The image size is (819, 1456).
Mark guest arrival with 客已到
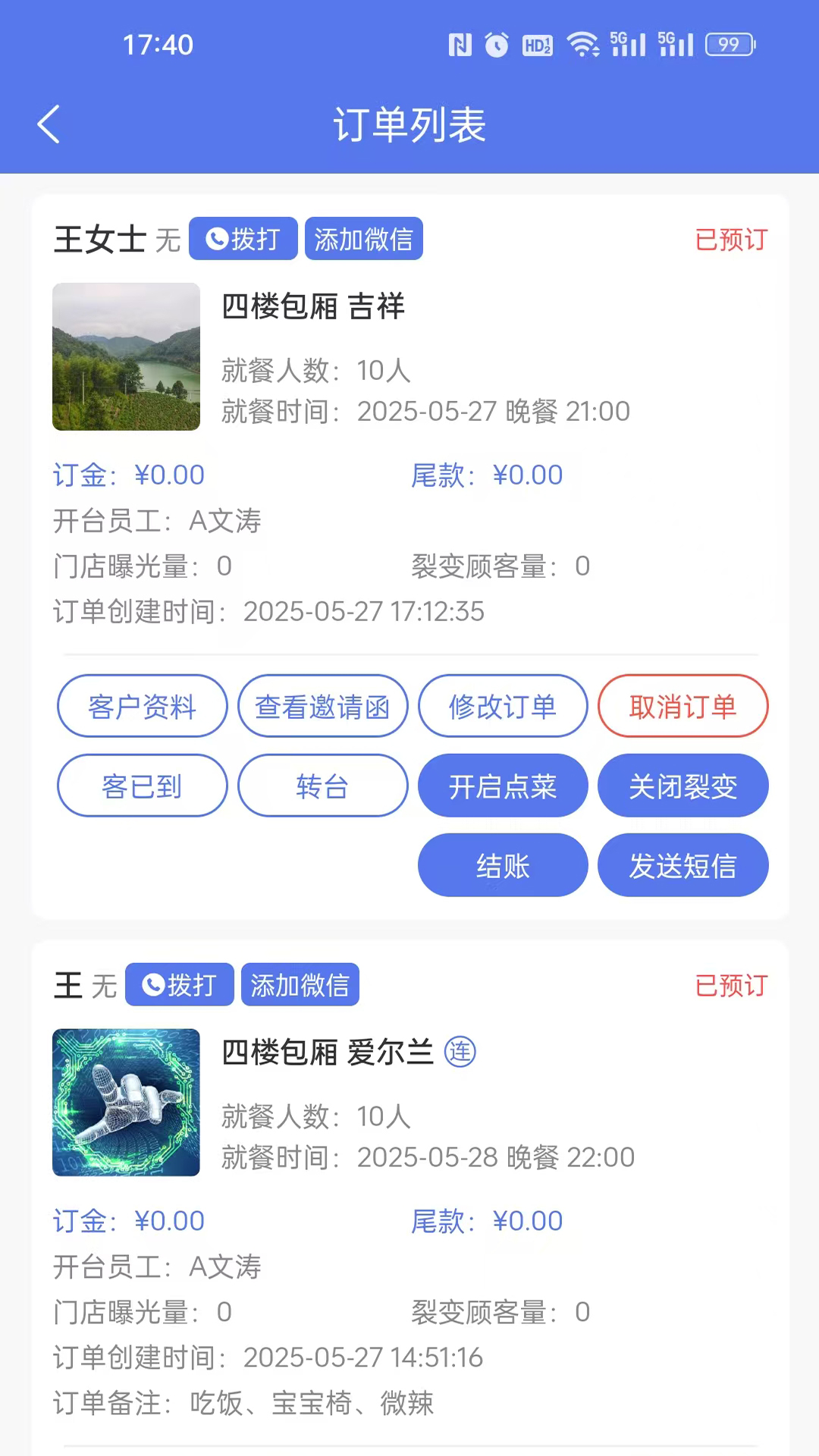pyautogui.click(x=142, y=786)
